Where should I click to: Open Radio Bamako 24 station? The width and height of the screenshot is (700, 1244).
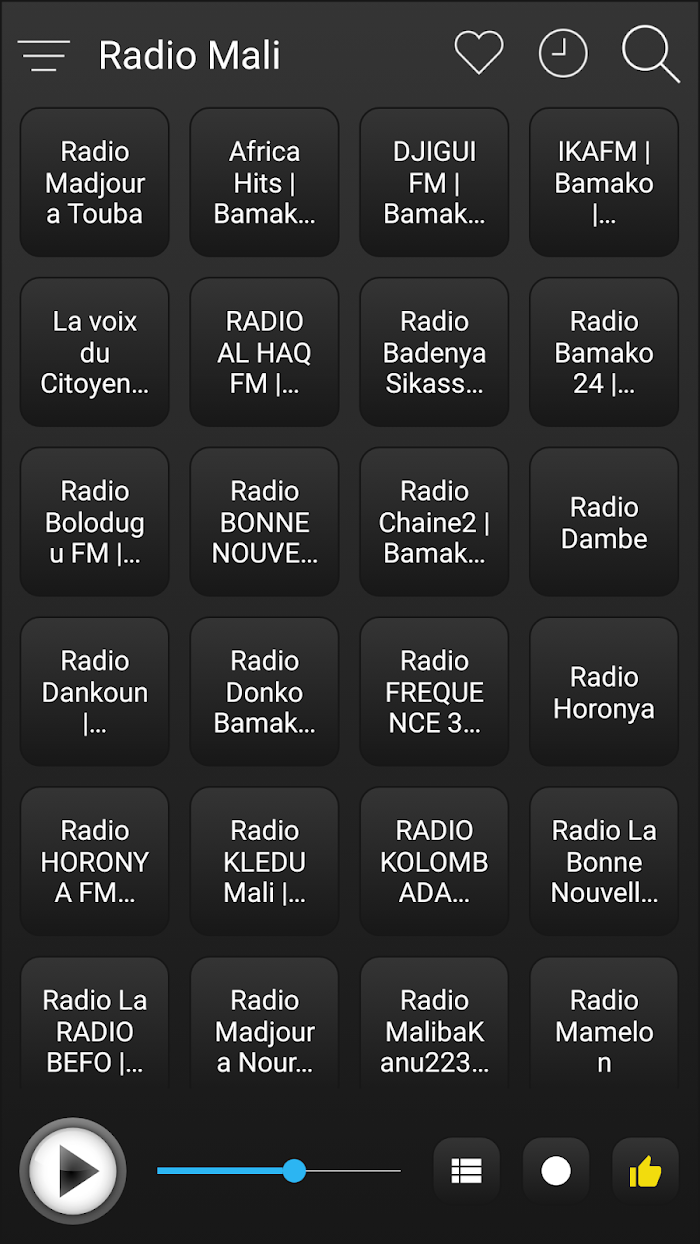tap(604, 352)
